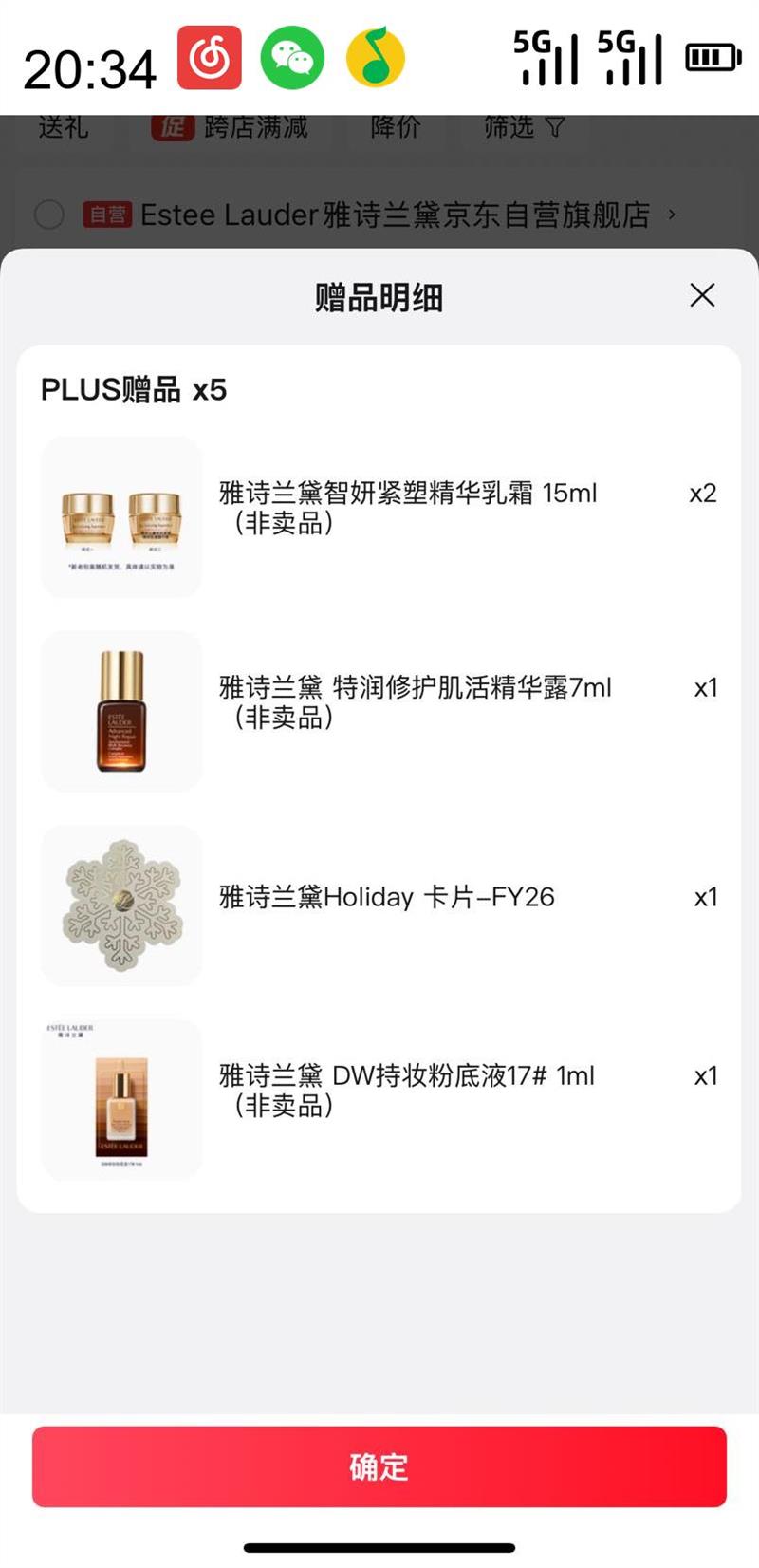Viewport: 759px width, 1568px height.
Task: Toggle the 跨店满减 cross-store discount filter
Action: 252,126
